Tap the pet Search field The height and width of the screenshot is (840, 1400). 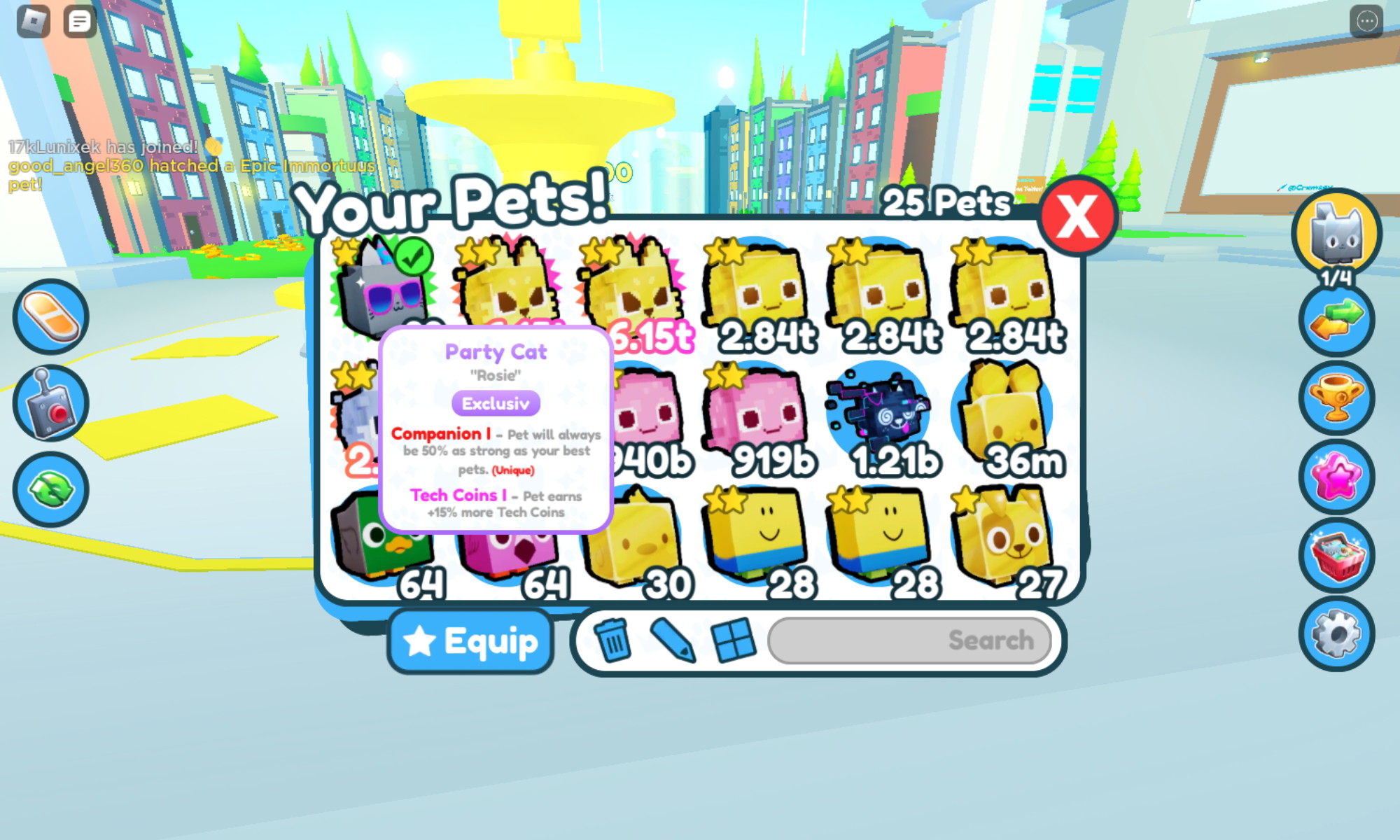[910, 640]
